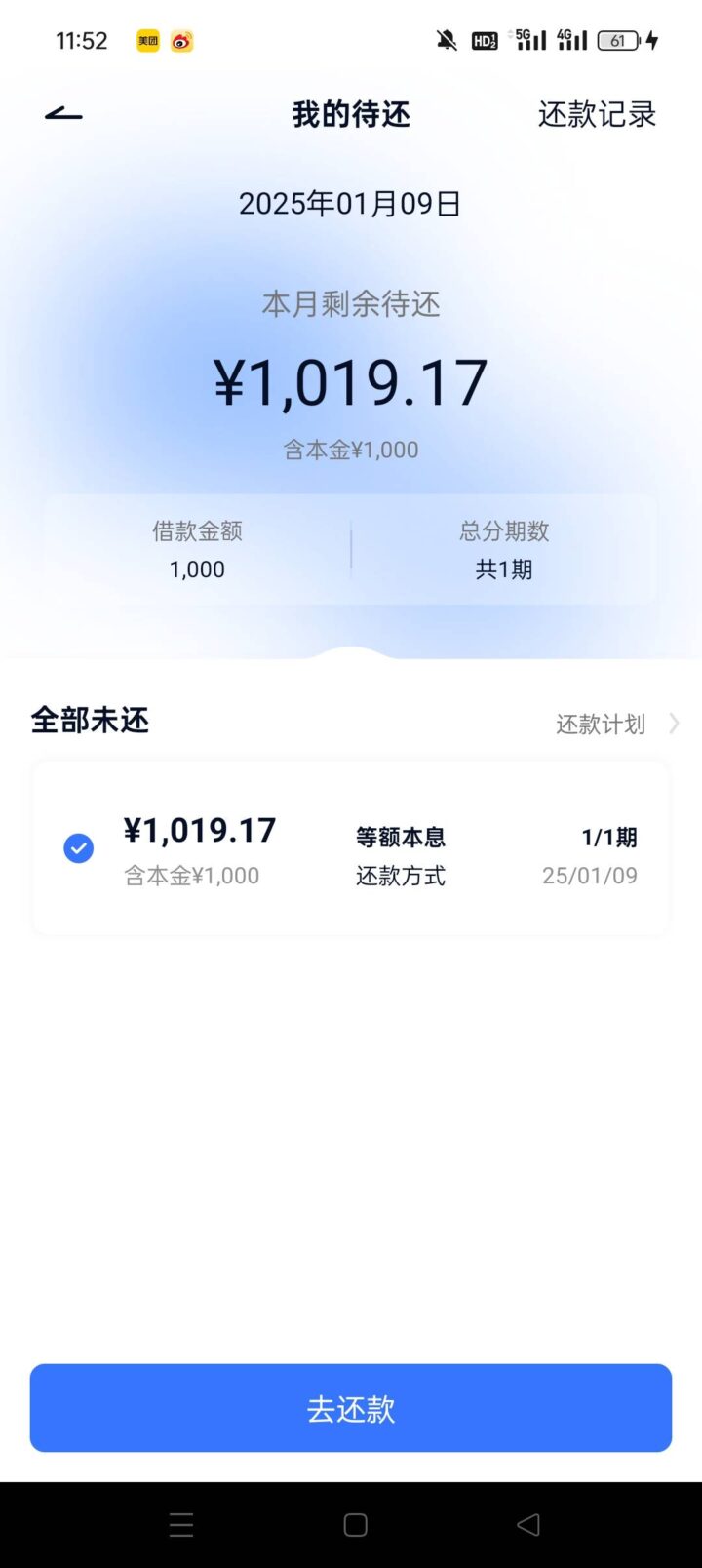Tap the clock time 11:52 to open clock
This screenshot has width=702, height=1568.
point(81,41)
